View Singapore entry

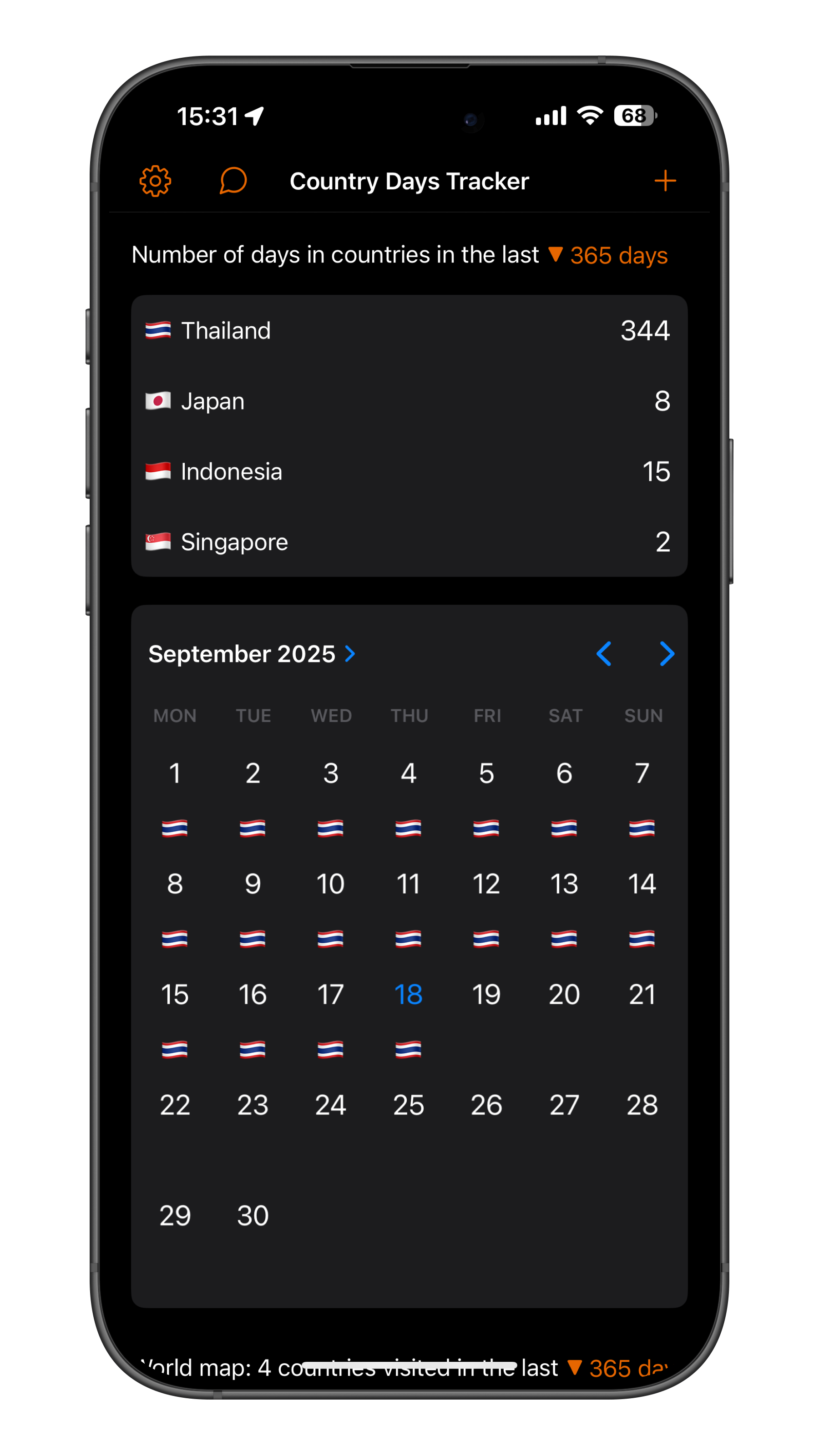(409, 541)
